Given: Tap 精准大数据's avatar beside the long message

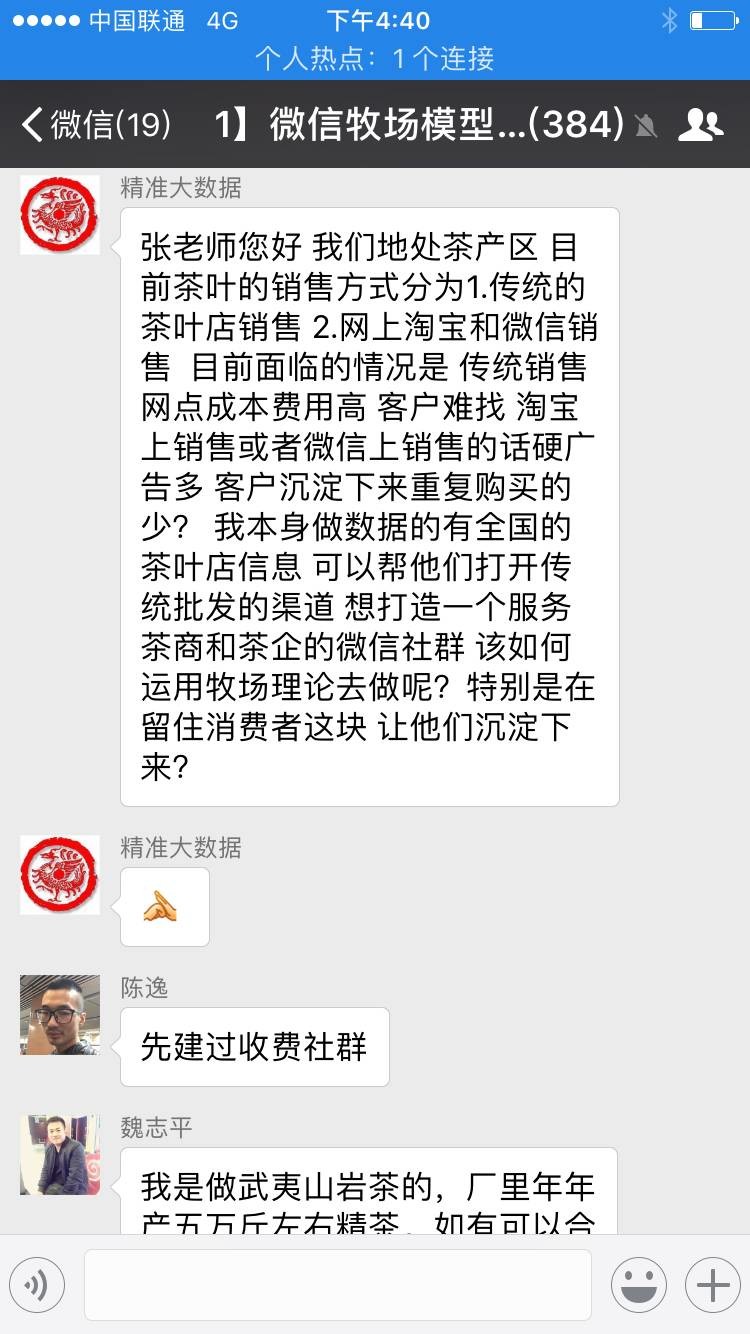Looking at the screenshot, I should coord(60,215).
